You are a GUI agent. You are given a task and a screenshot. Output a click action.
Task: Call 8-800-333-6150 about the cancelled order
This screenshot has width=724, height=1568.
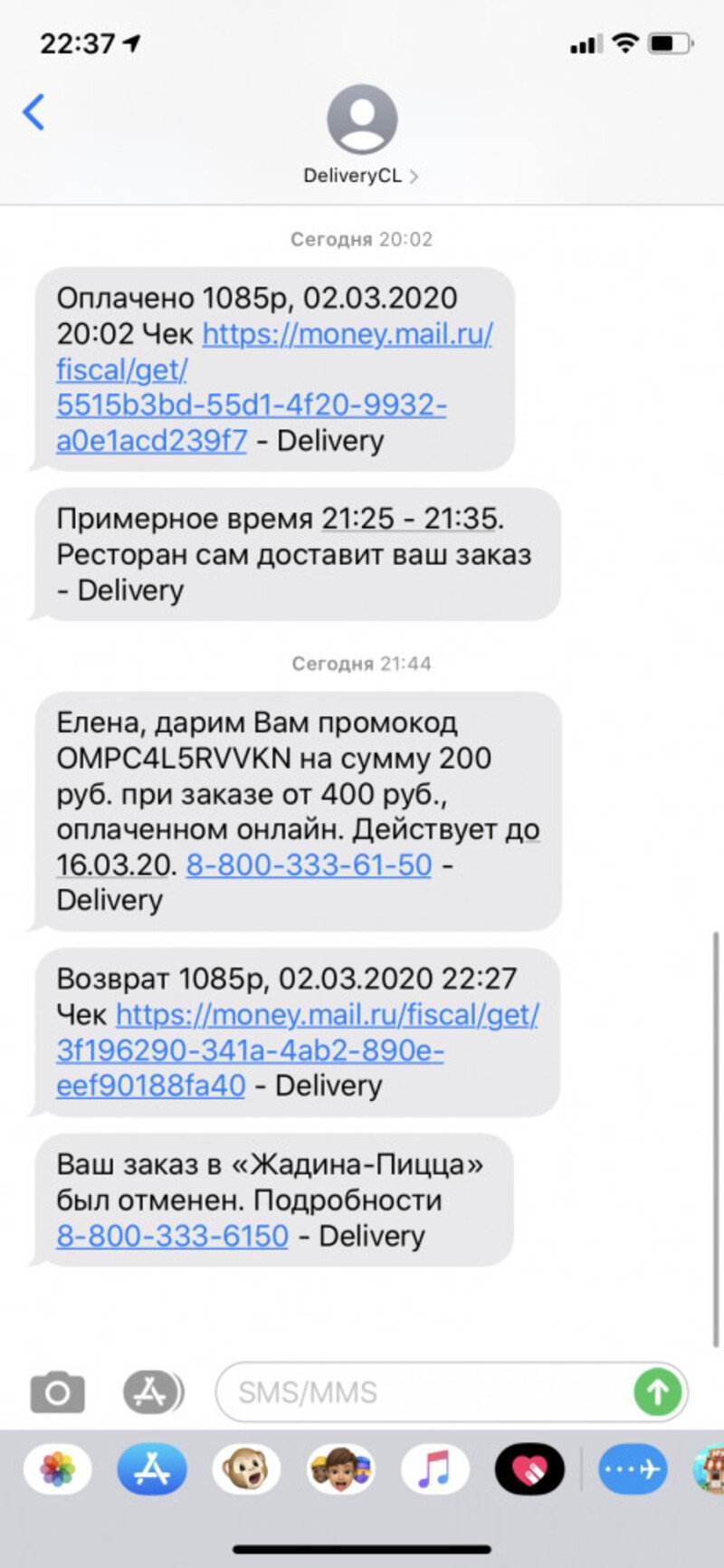pyautogui.click(x=172, y=1236)
